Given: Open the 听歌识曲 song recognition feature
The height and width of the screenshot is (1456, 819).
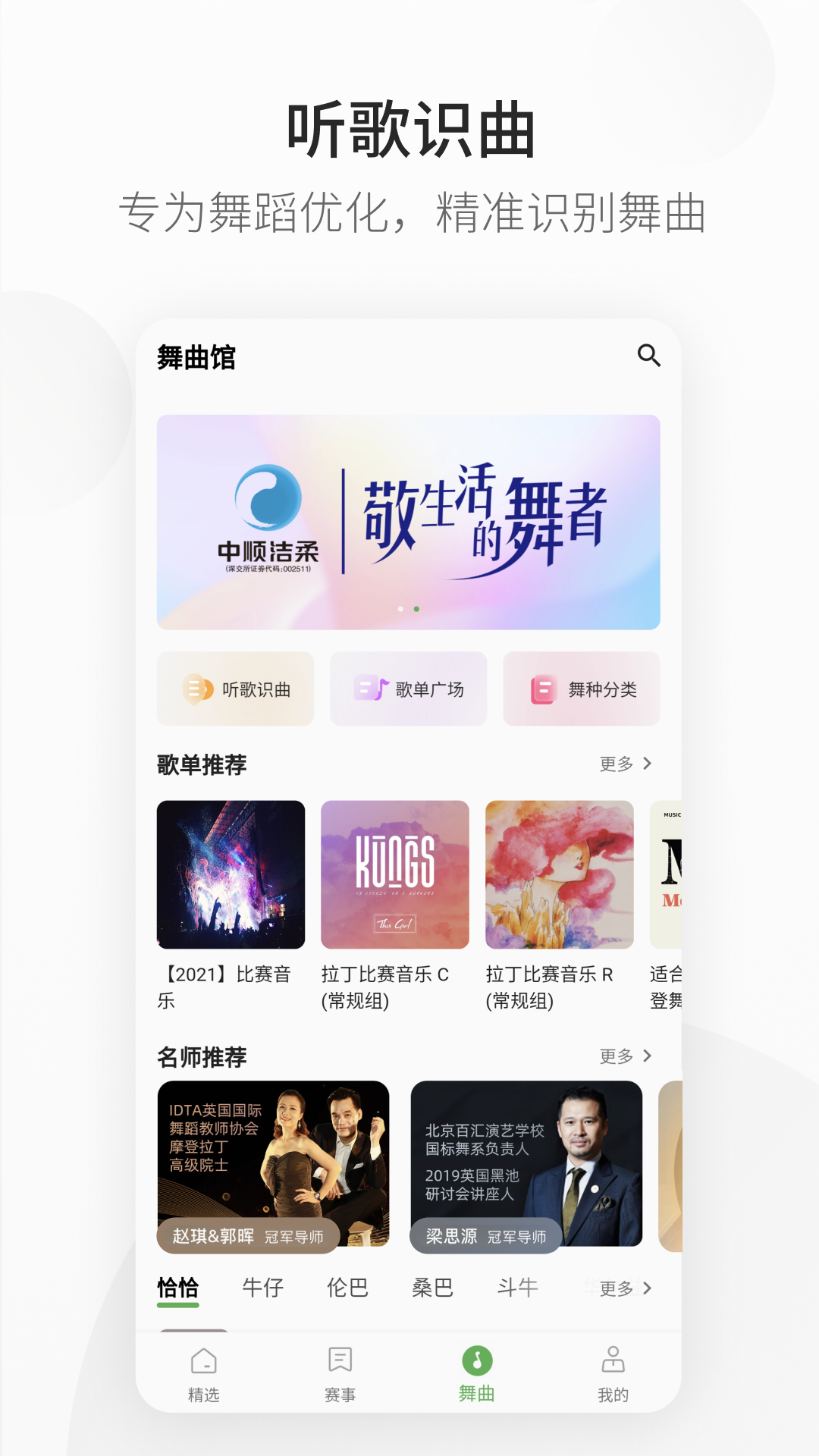Looking at the screenshot, I should coord(235,689).
